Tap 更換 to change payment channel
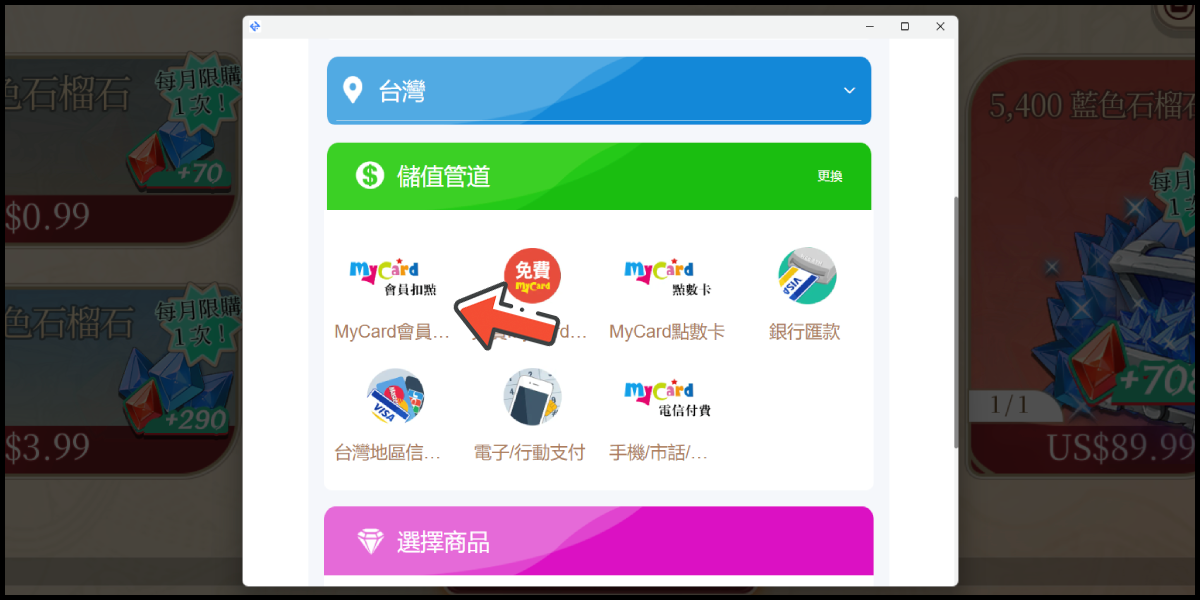Viewport: 1200px width, 600px height. tap(829, 176)
